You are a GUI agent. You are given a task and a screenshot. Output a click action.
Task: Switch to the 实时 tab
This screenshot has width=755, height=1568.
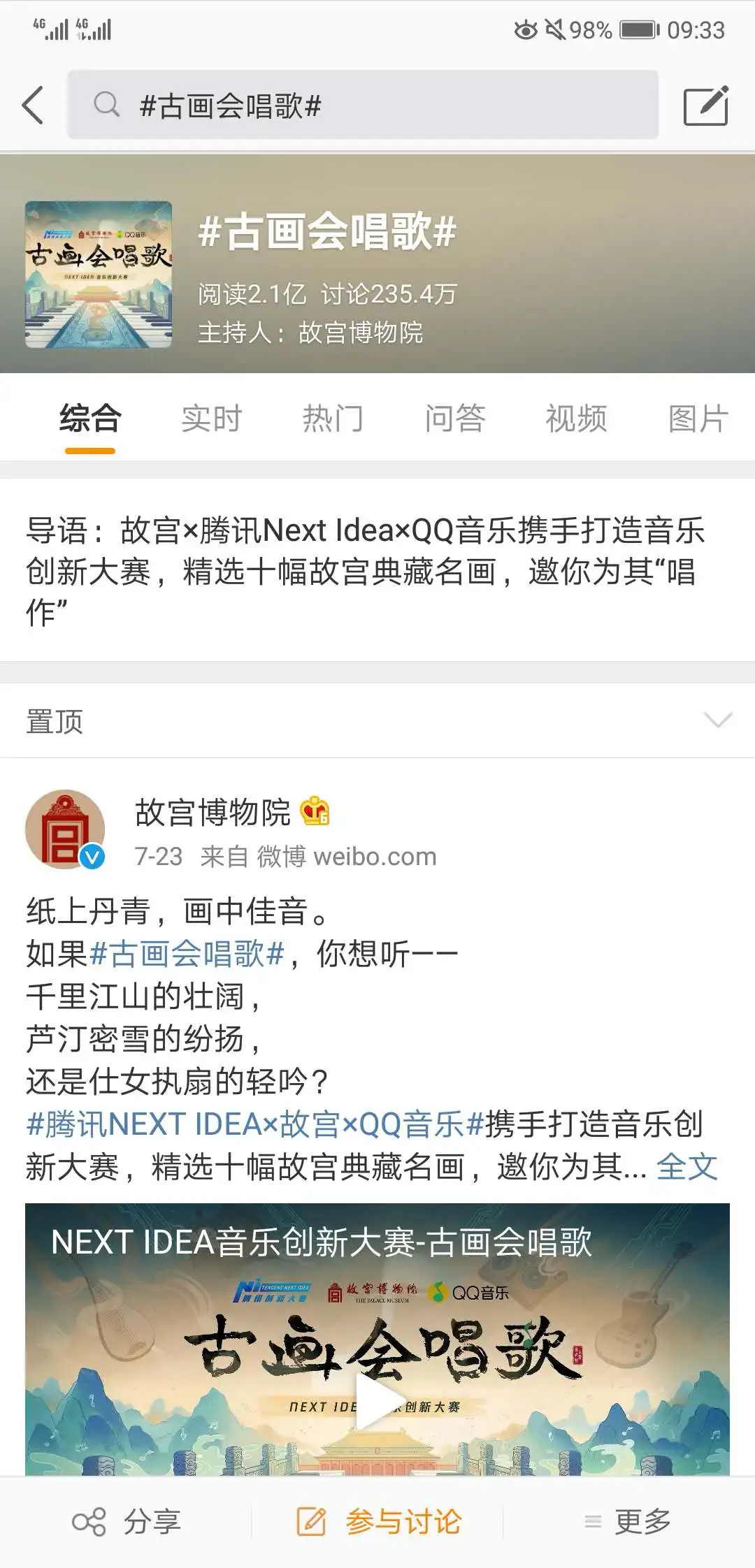click(x=211, y=419)
